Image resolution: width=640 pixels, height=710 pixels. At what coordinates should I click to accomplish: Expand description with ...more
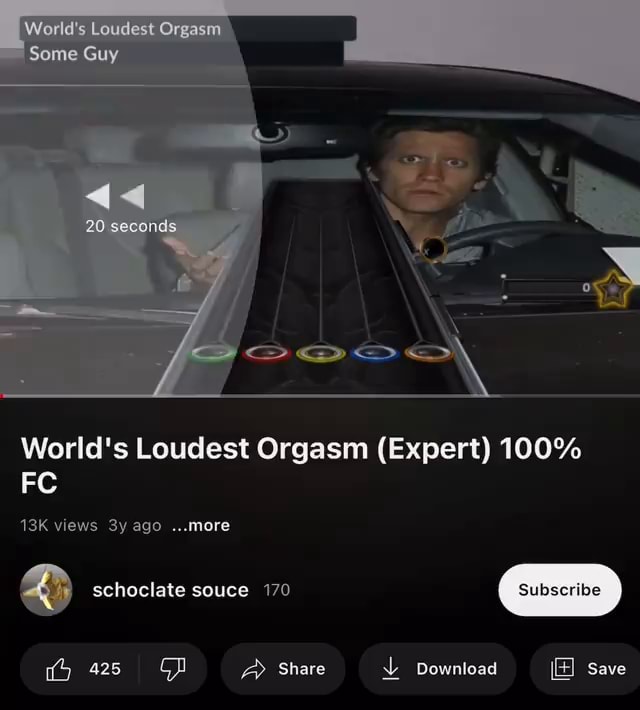click(200, 525)
